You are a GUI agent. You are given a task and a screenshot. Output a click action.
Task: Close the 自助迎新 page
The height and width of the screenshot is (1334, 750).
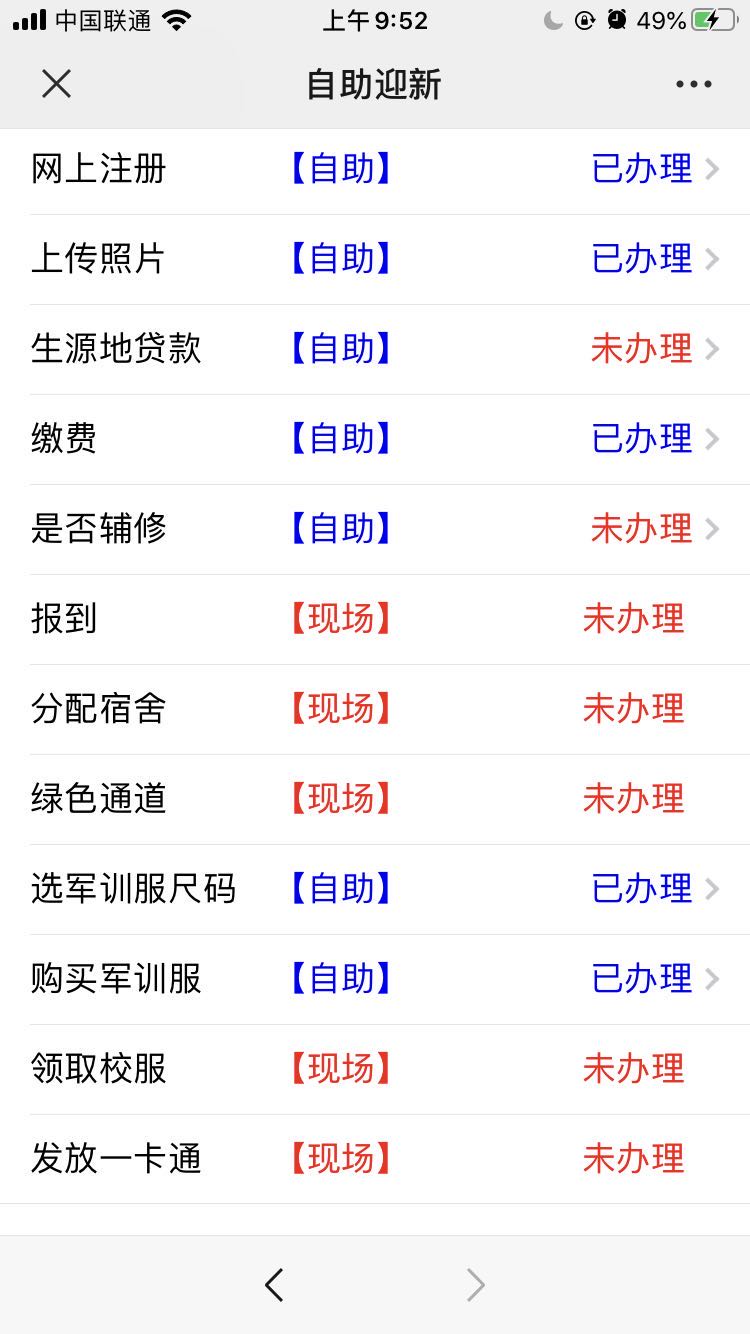click(57, 84)
